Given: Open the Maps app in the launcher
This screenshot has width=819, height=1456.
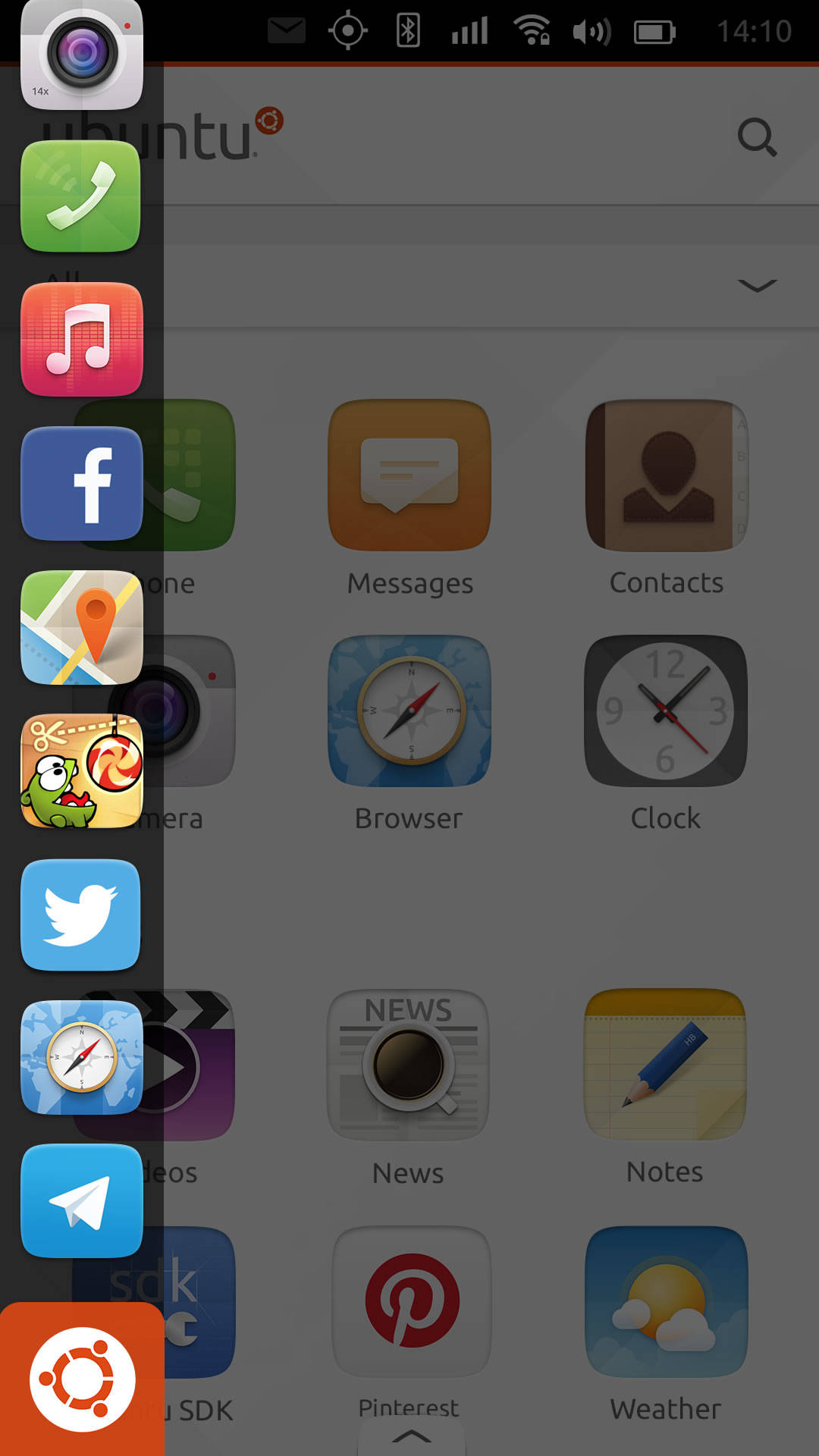Looking at the screenshot, I should pos(81,627).
